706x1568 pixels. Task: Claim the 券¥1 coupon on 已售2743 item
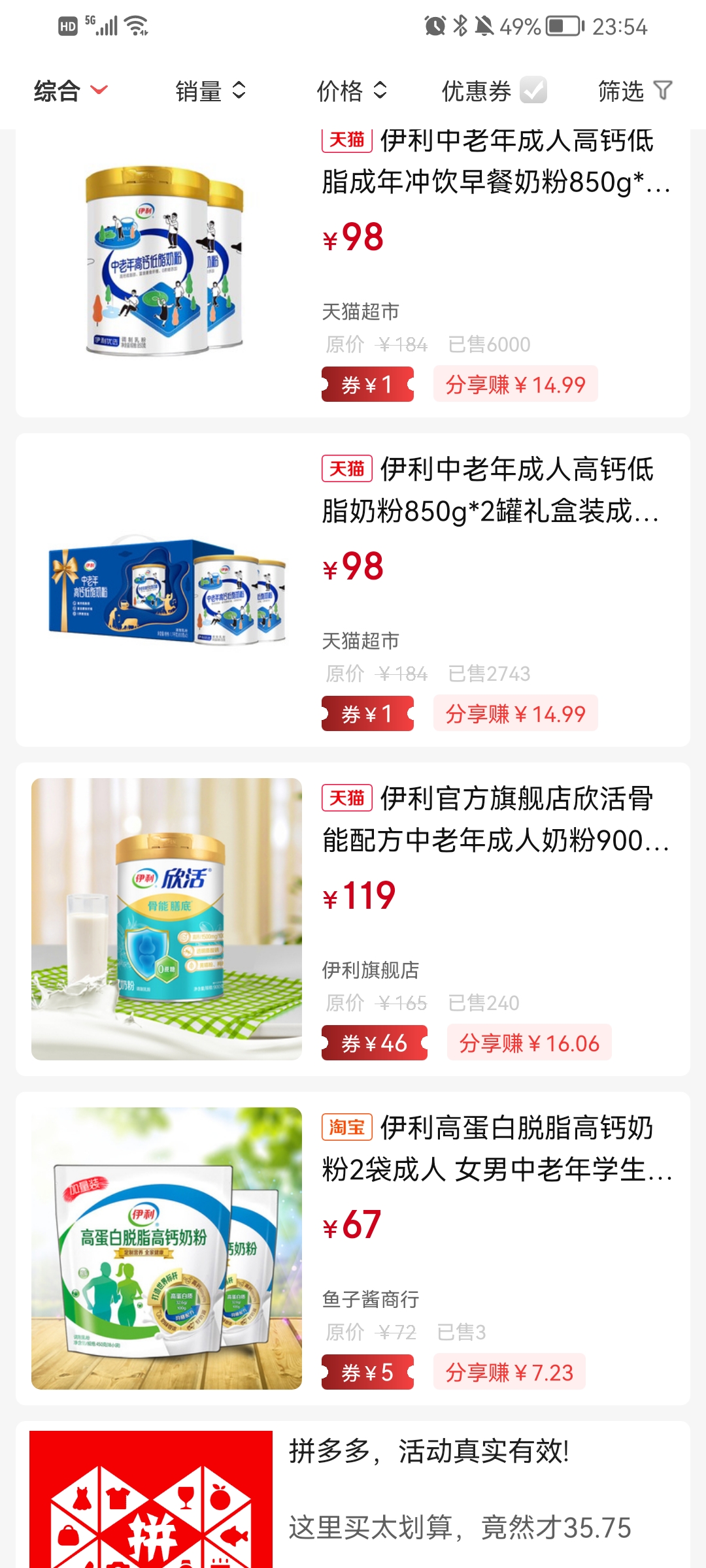click(x=367, y=713)
